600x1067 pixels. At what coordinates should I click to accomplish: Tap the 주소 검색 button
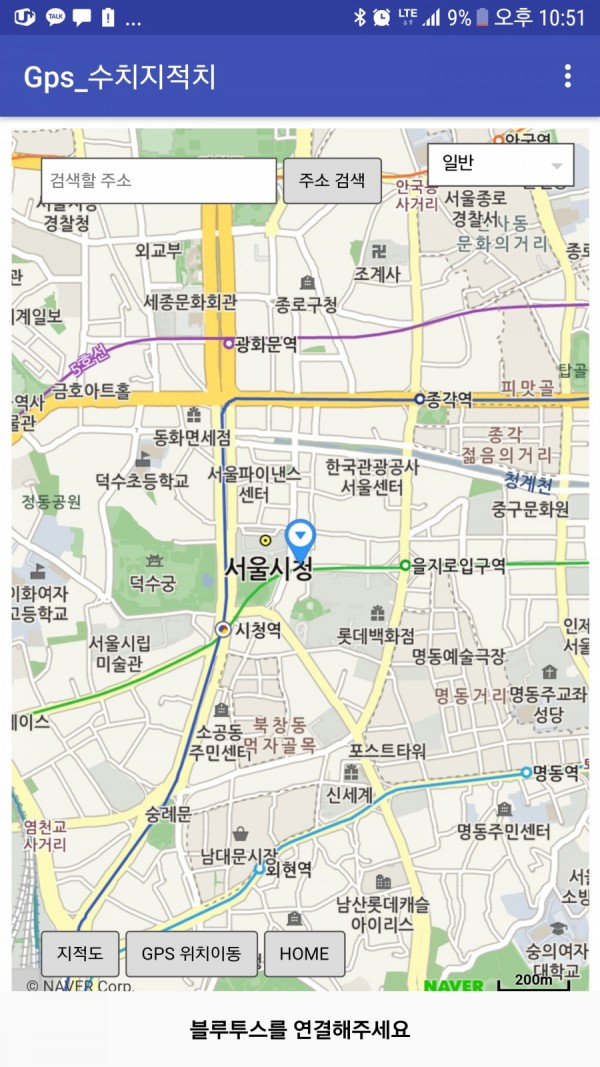332,181
